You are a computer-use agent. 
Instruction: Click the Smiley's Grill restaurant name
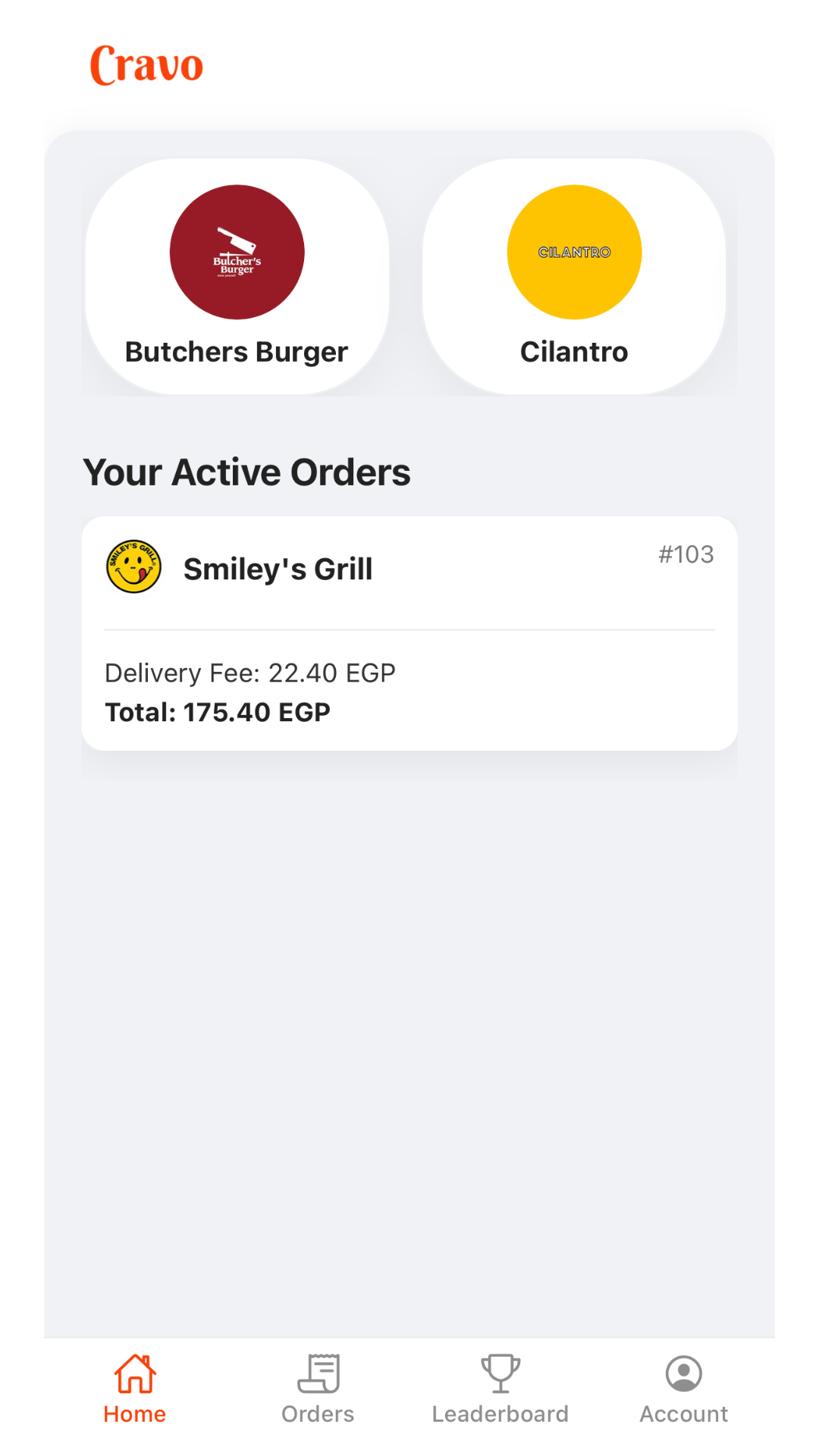tap(278, 567)
